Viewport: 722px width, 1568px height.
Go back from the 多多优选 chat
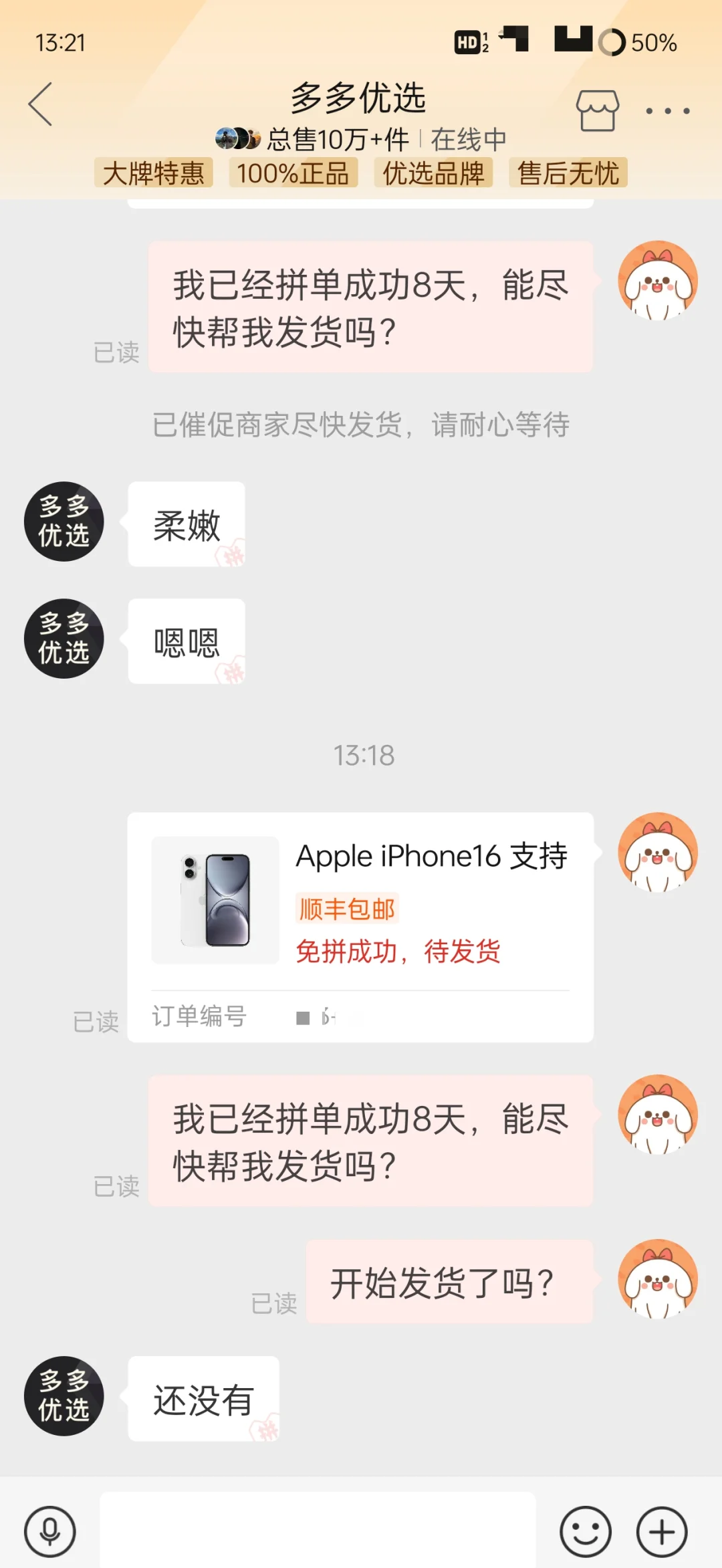[41, 104]
